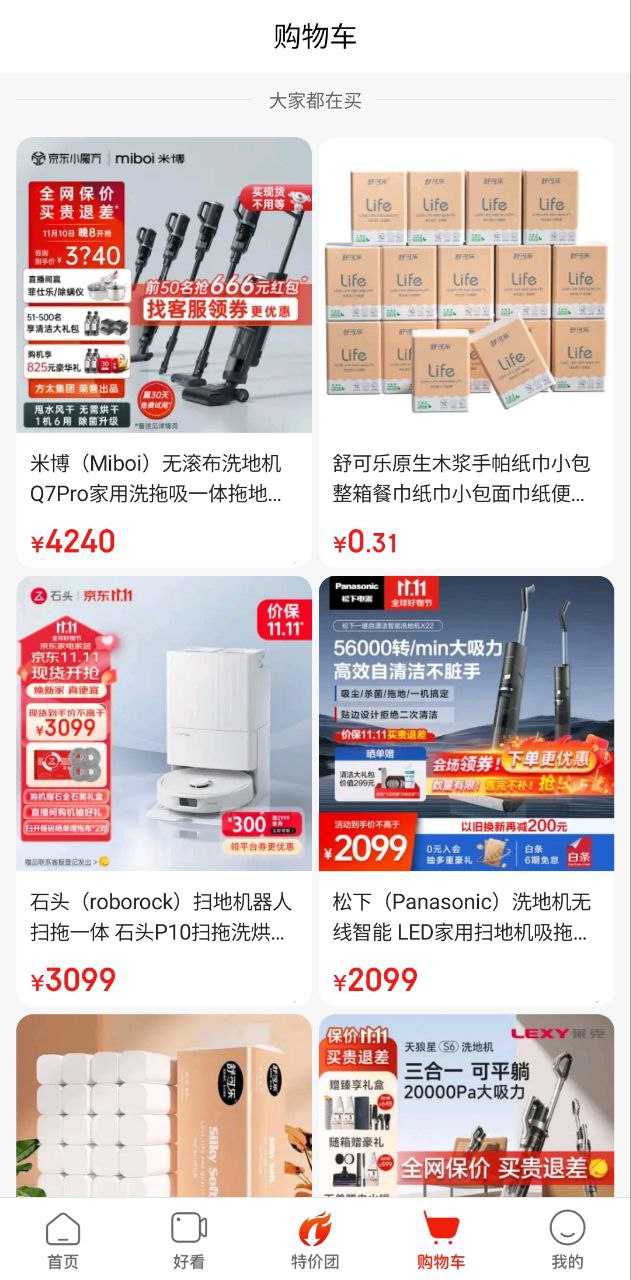
Task: View the roborock P10 robot vacuum product
Action: pyautogui.click(x=164, y=790)
